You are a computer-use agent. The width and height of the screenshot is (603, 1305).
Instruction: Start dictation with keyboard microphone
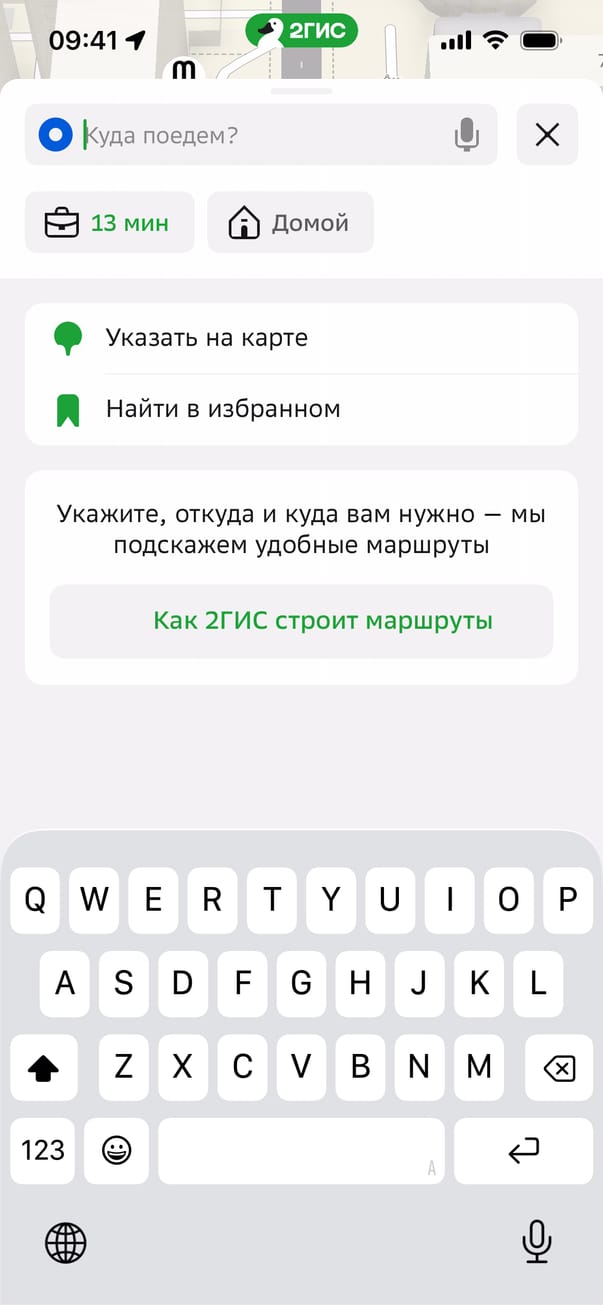pyautogui.click(x=537, y=1243)
